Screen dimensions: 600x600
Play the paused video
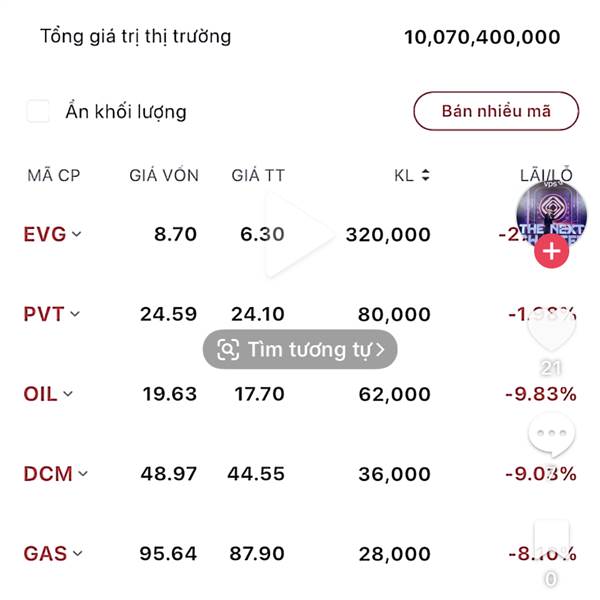299,235
